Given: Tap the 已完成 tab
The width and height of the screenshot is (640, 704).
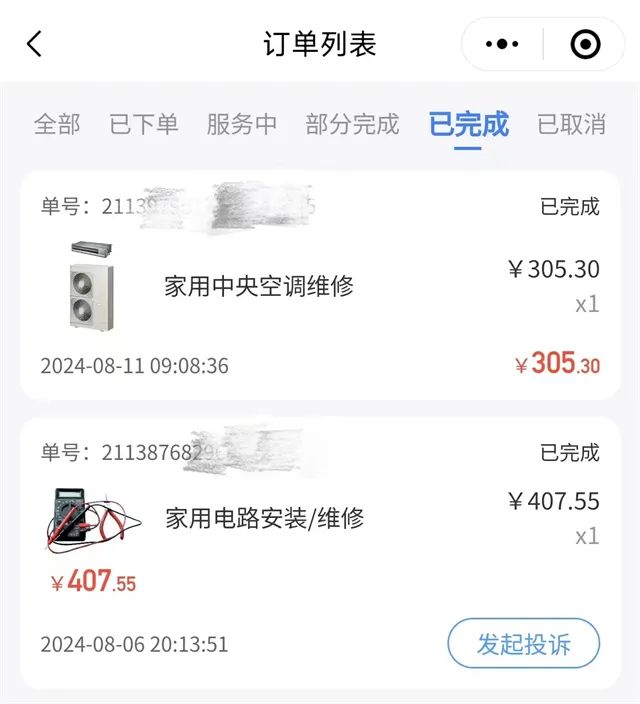Looking at the screenshot, I should pos(468,124).
